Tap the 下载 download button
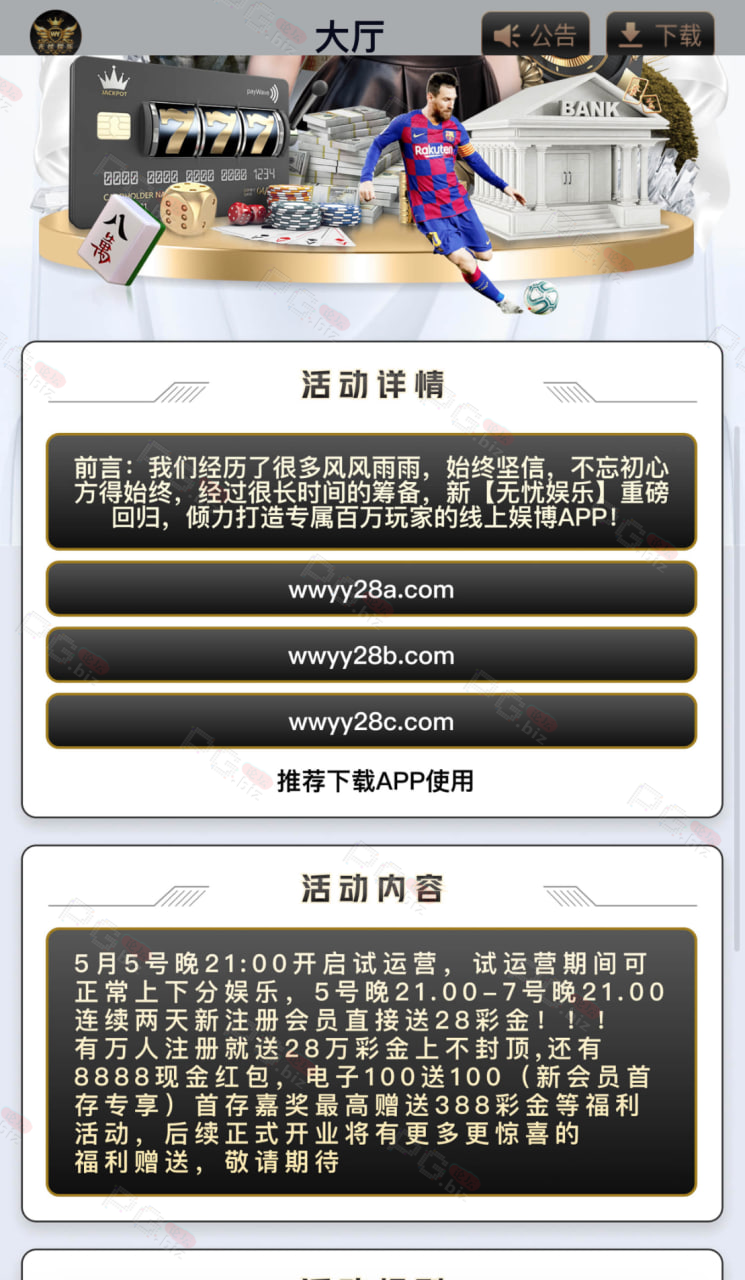Viewport: 745px width, 1280px height. point(660,35)
